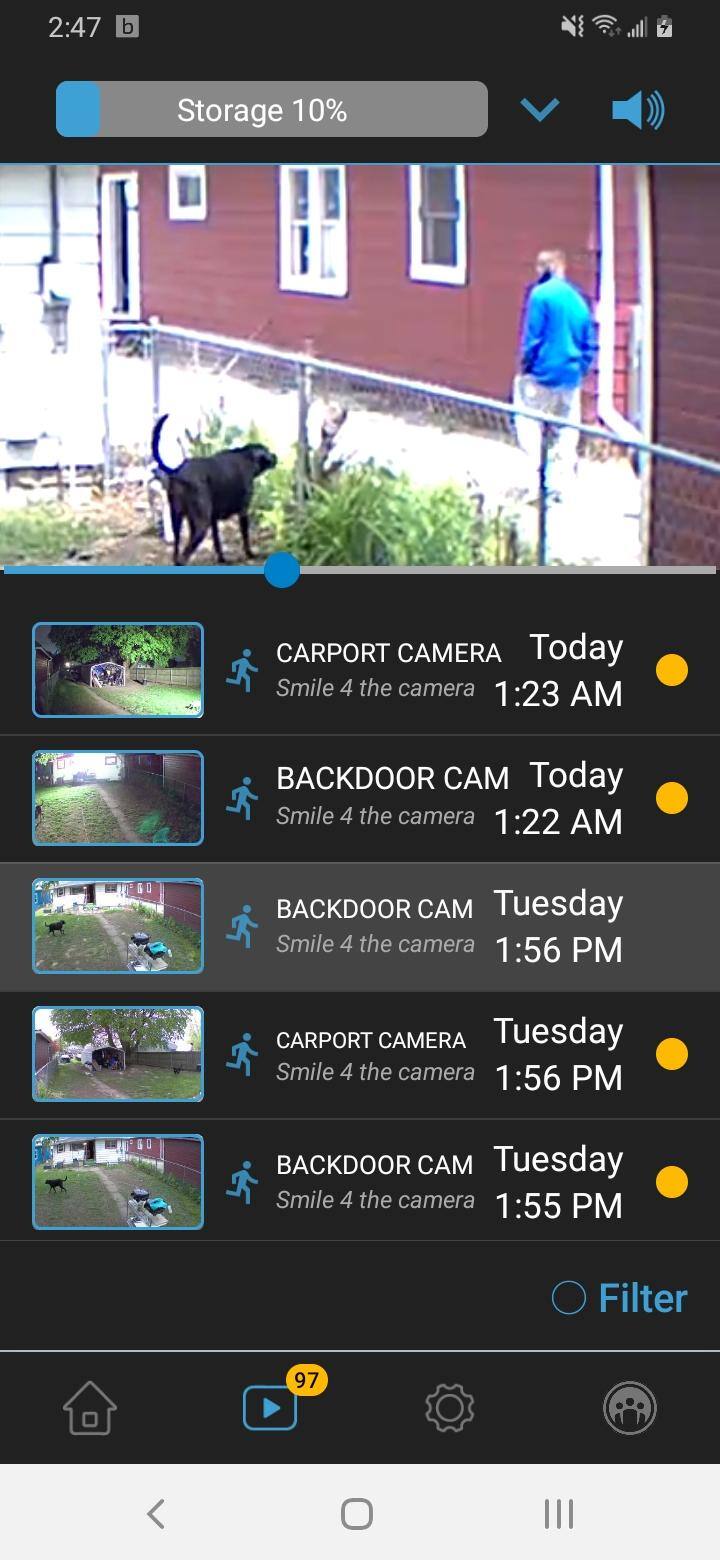This screenshot has width=720, height=1560.
Task: Open the Settings gear tab
Action: 450,1408
